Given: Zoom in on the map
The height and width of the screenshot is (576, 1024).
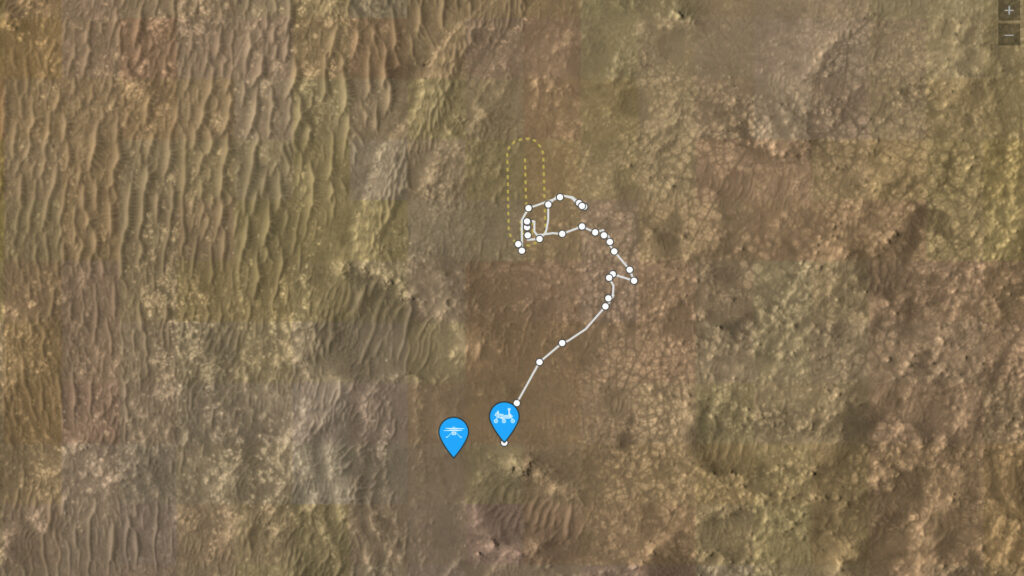Looking at the screenshot, I should tap(1009, 9).
